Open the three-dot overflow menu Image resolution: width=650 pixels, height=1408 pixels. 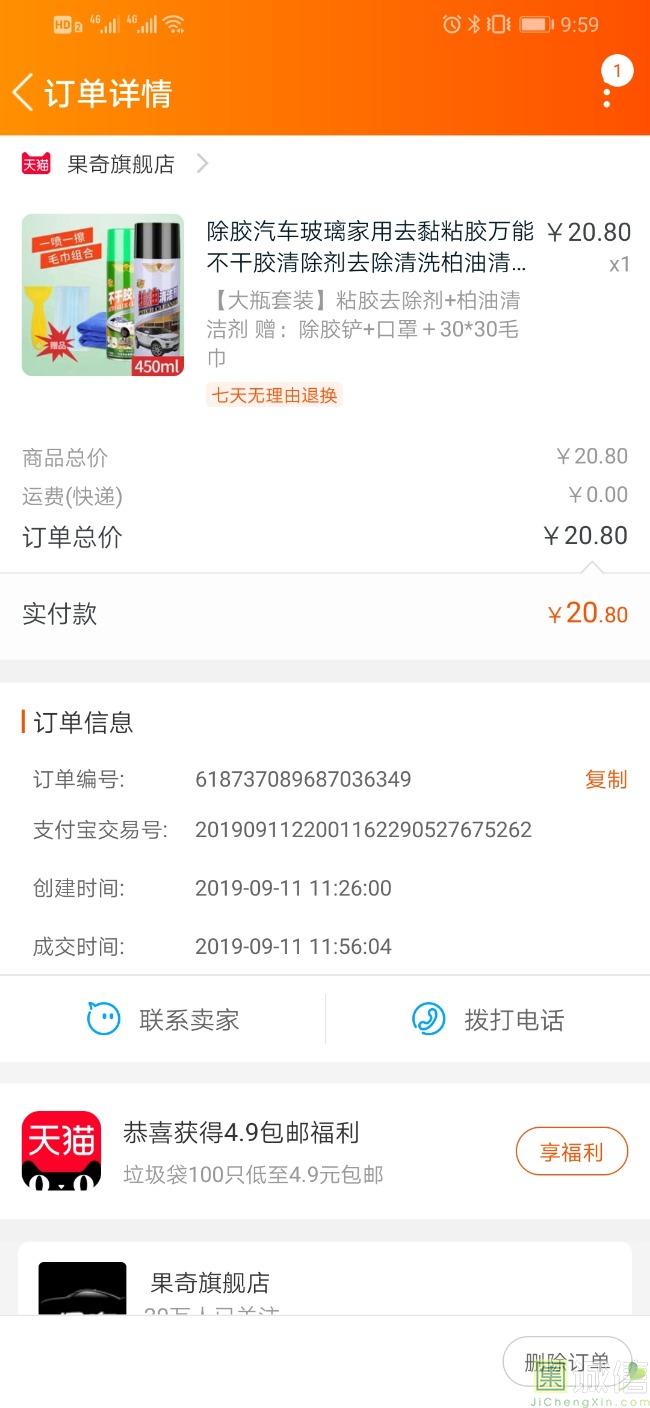(x=607, y=94)
